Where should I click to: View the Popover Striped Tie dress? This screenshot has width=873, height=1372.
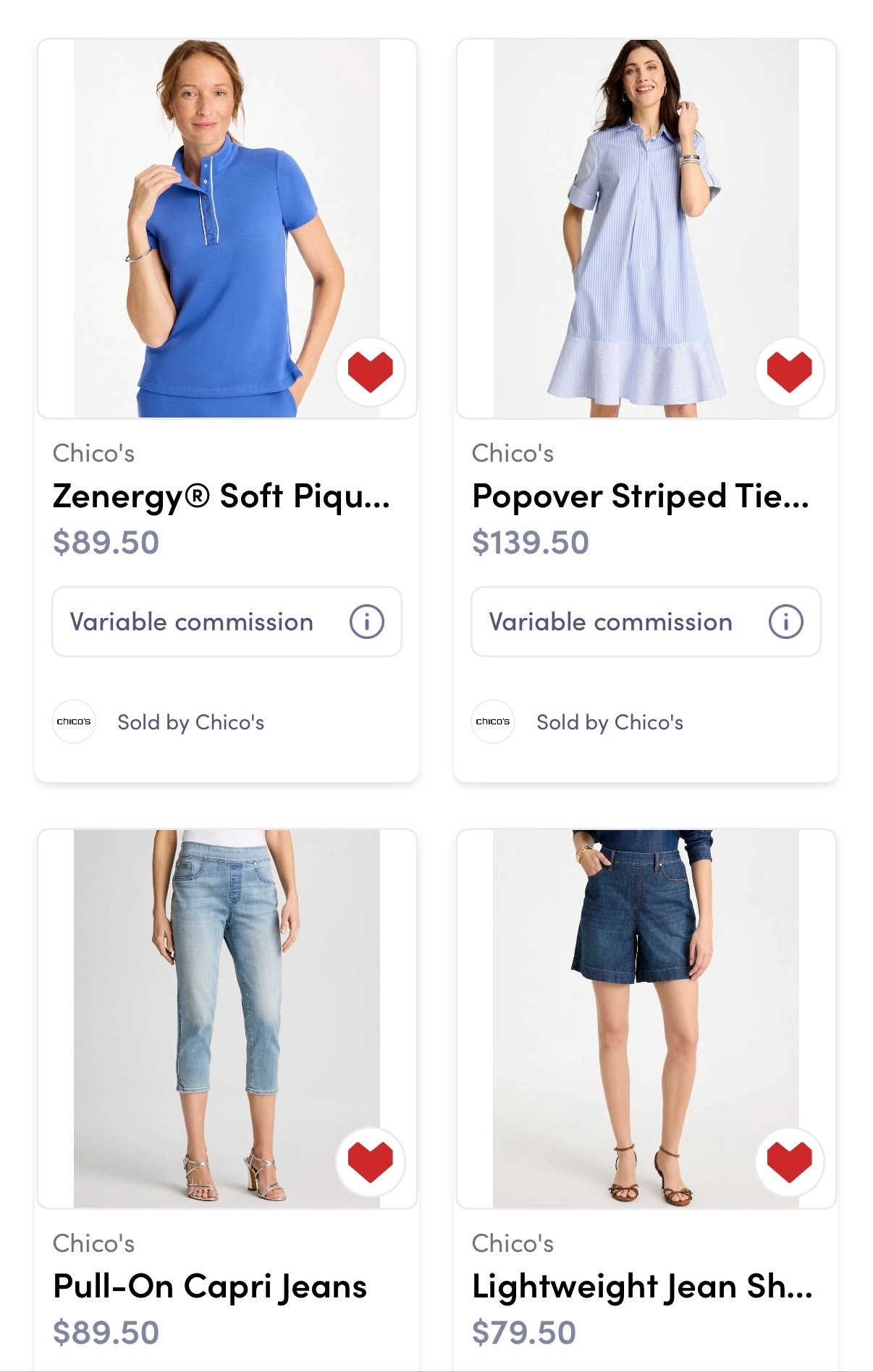(640, 496)
